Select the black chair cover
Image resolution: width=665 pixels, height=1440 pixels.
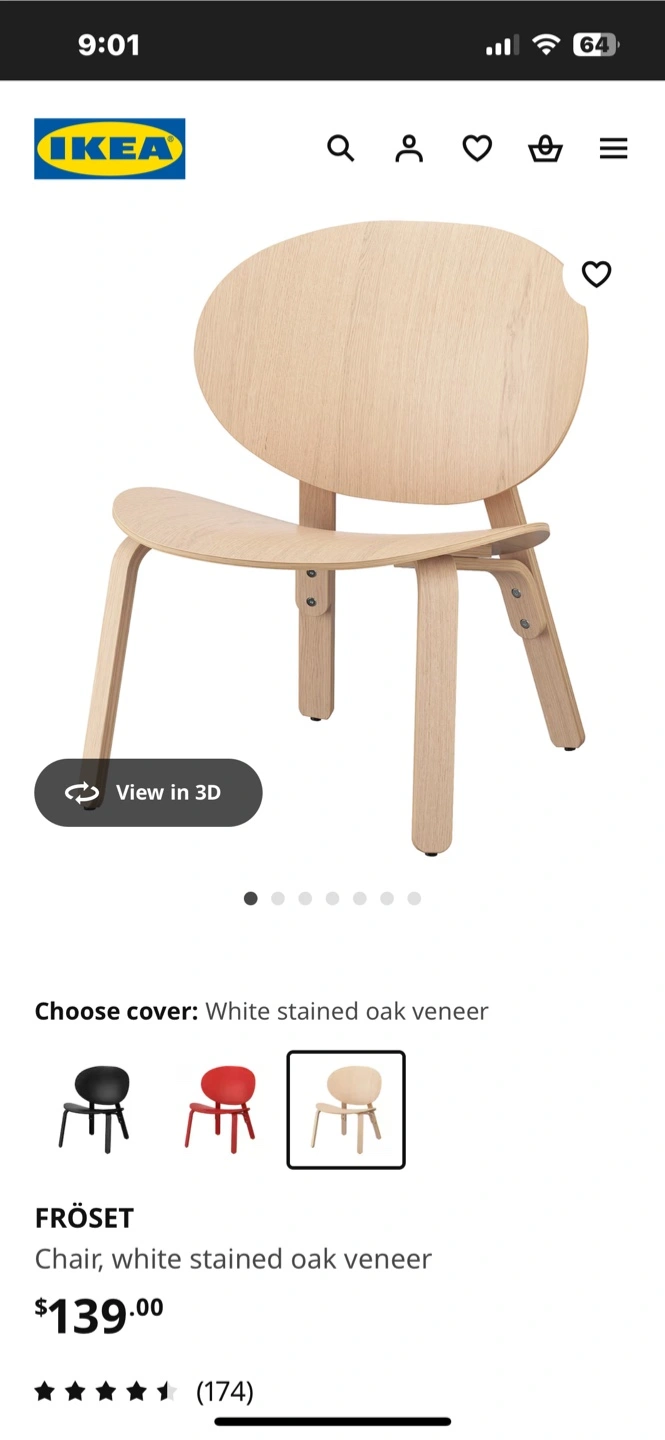94,1109
